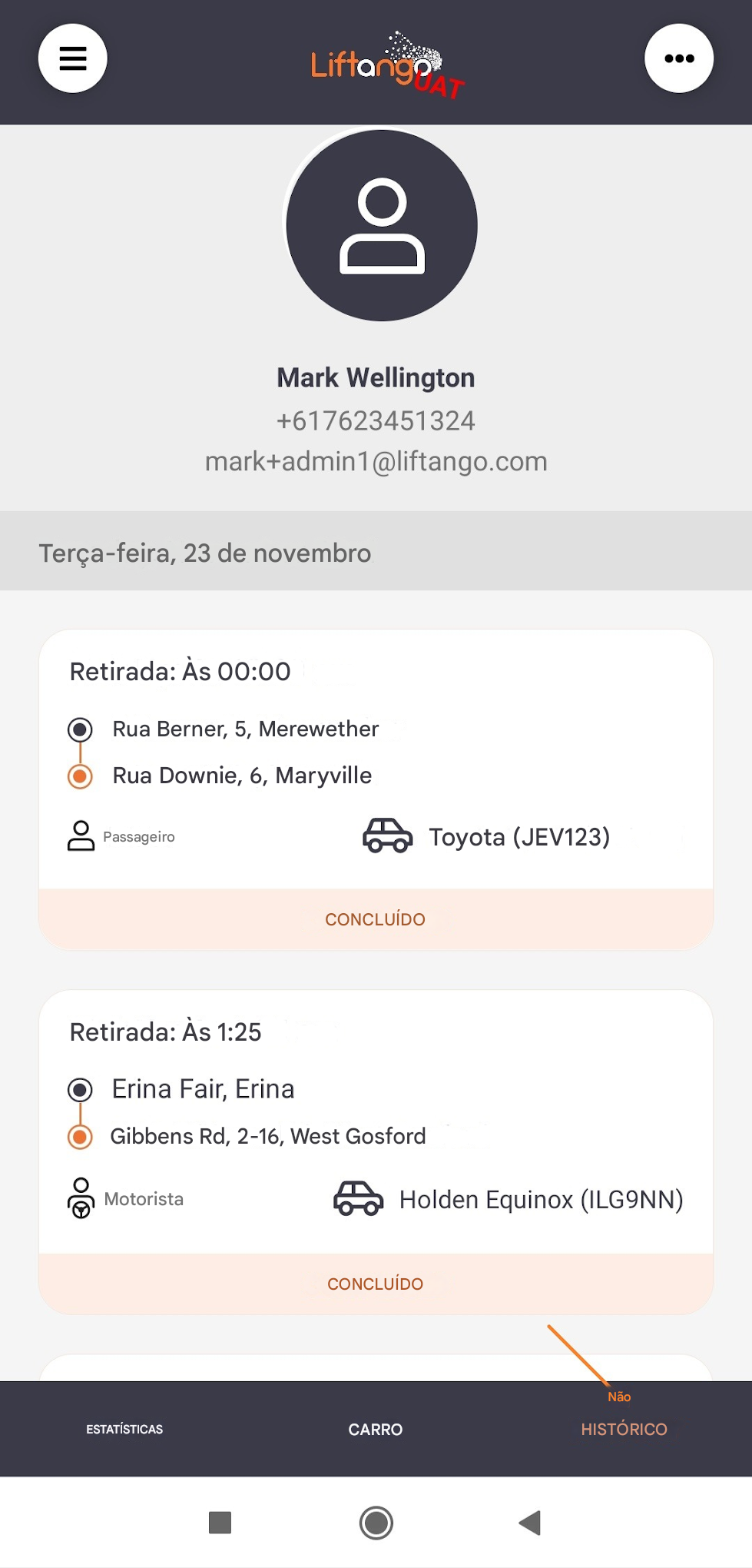Tap the system back button
752x1568 pixels.
[x=530, y=1523]
